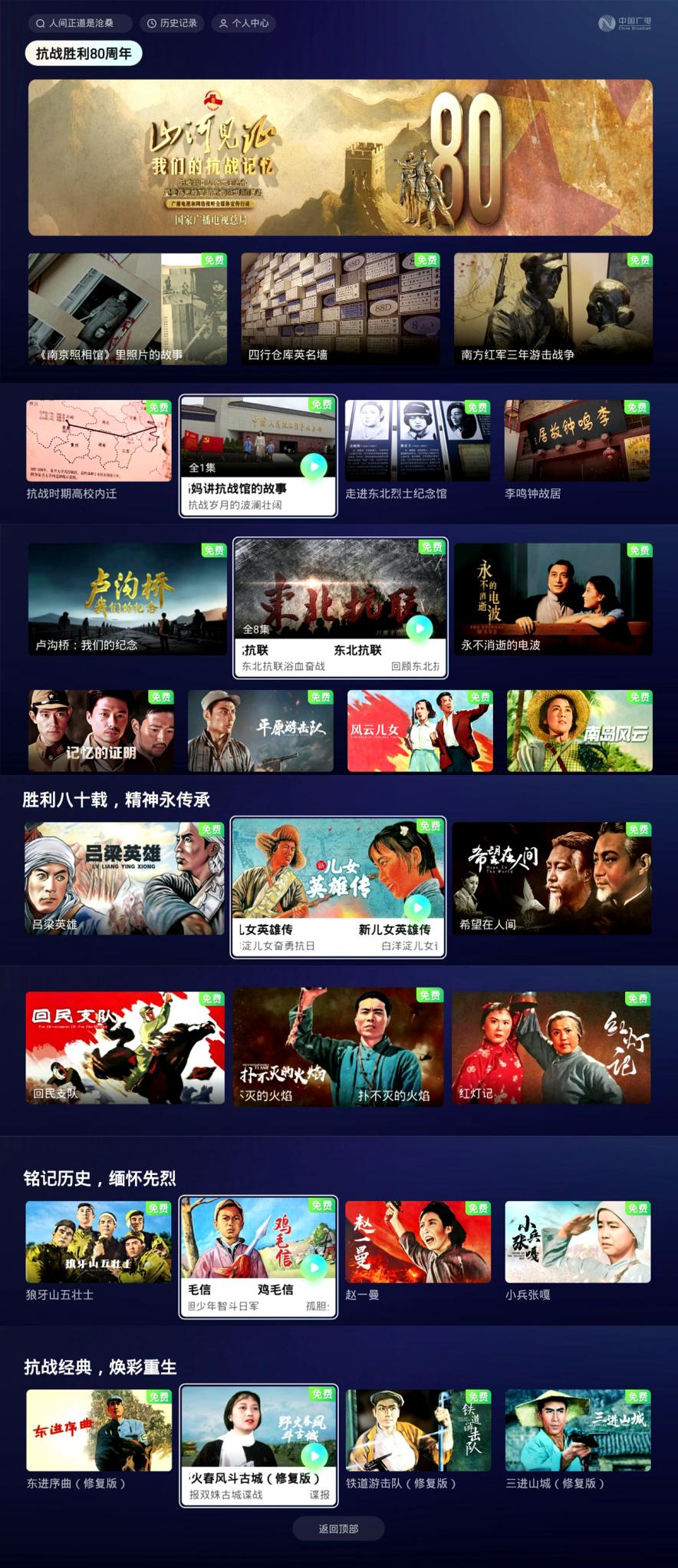Open the 山河见证 我们的抗战记忆 banner
This screenshot has width=678, height=1568.
(x=341, y=157)
